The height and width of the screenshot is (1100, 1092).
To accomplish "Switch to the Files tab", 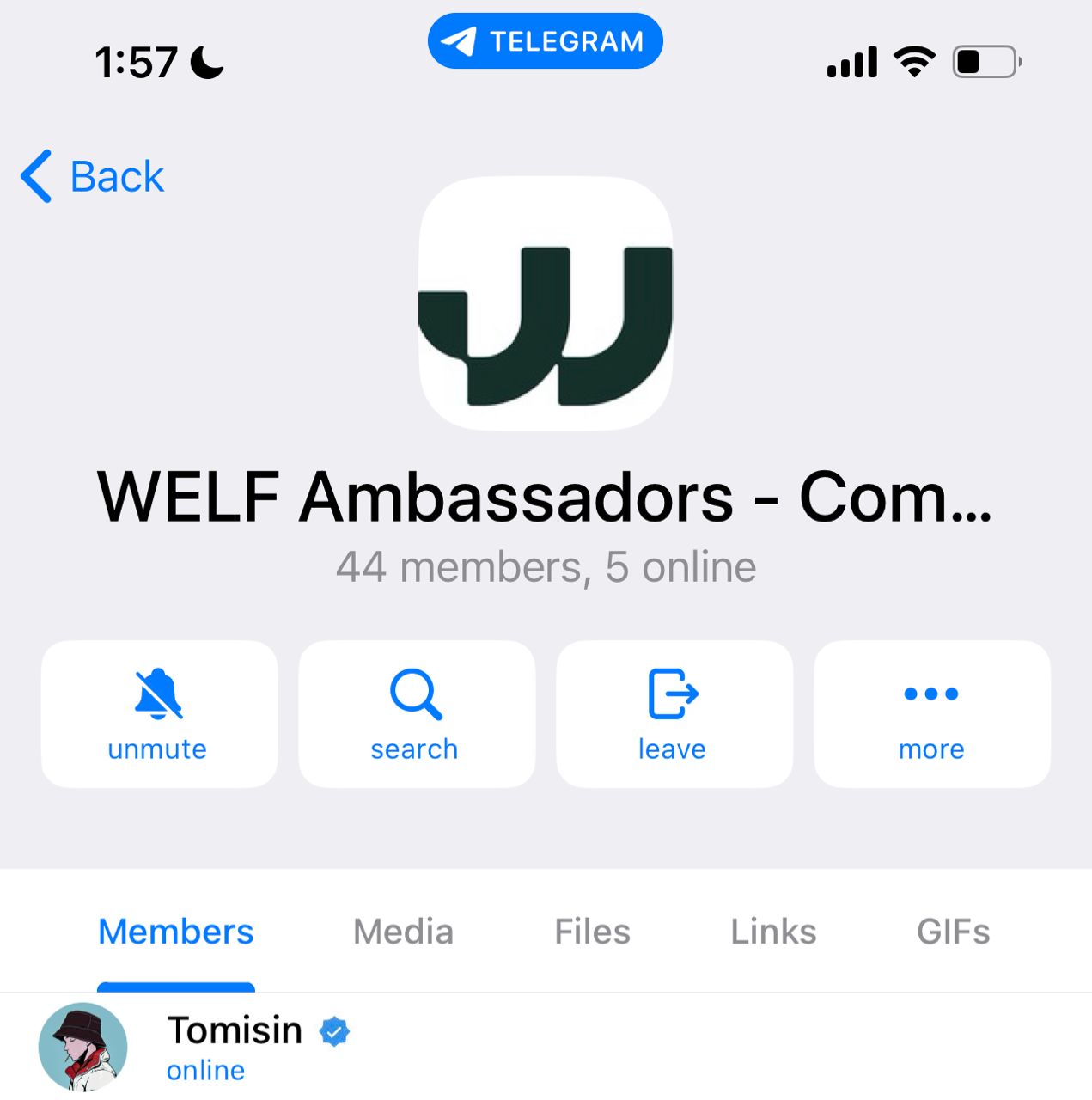I will click(592, 932).
